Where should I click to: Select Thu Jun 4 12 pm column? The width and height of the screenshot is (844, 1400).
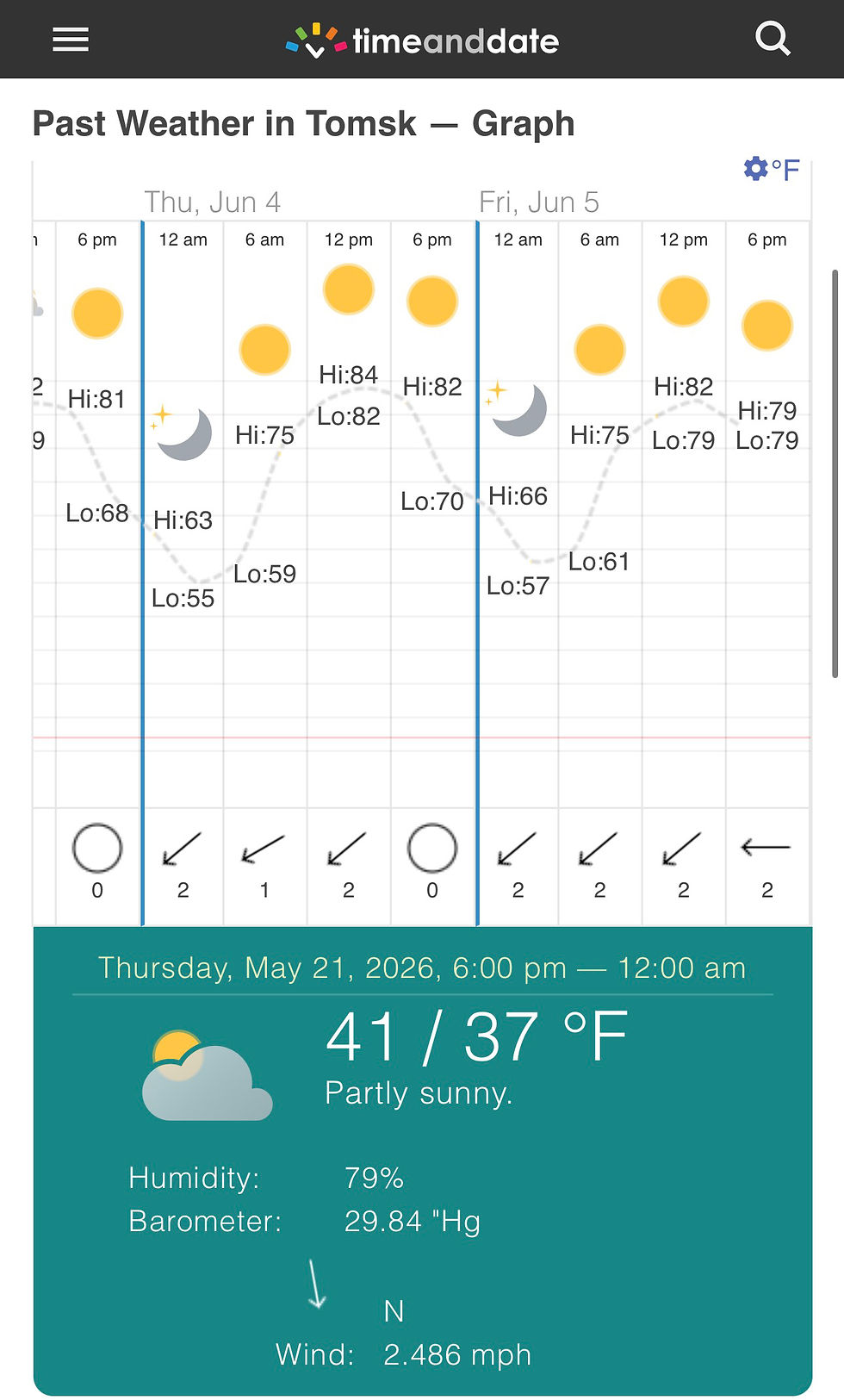coord(349,573)
